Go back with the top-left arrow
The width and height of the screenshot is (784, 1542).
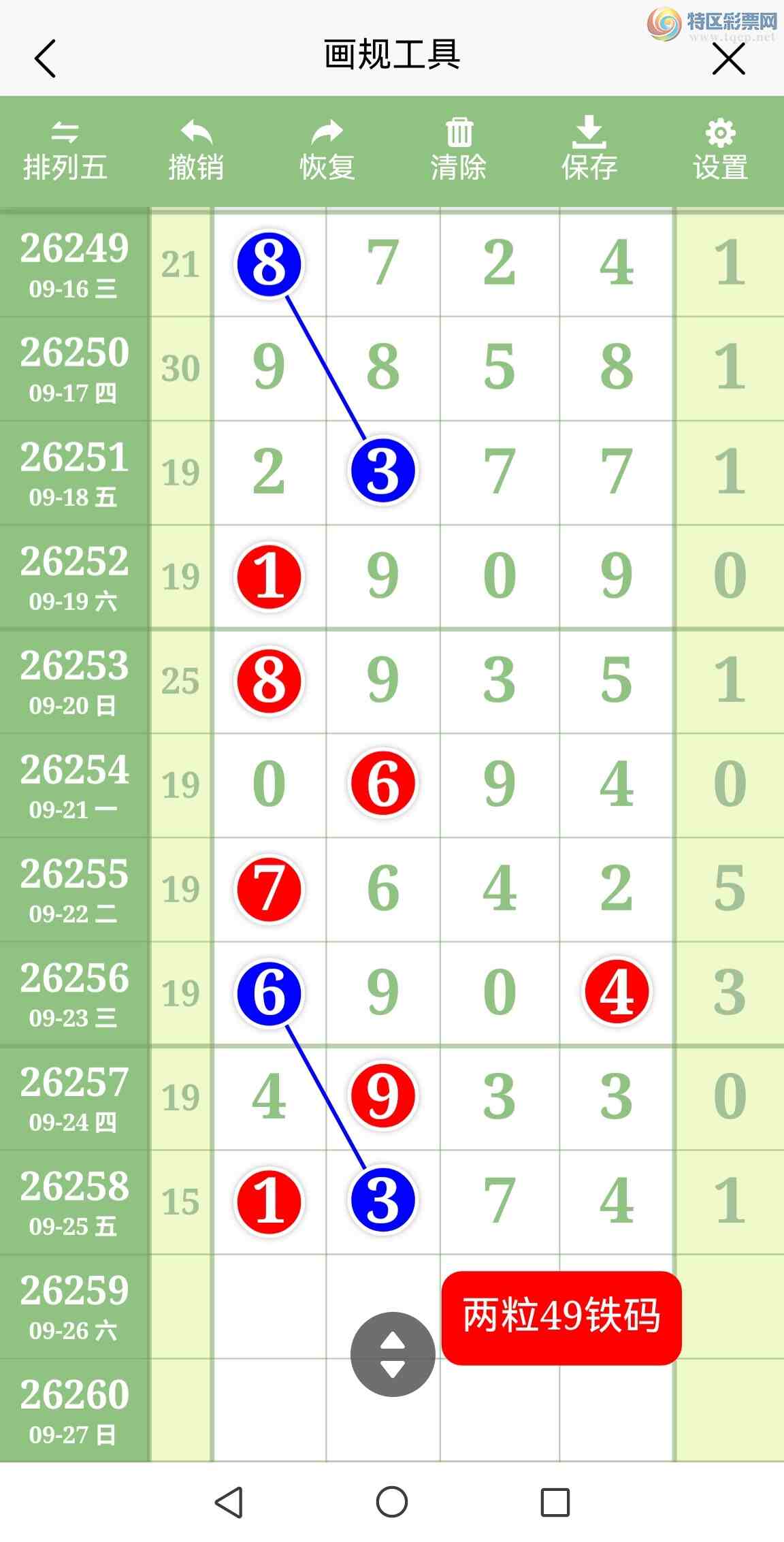[45, 59]
